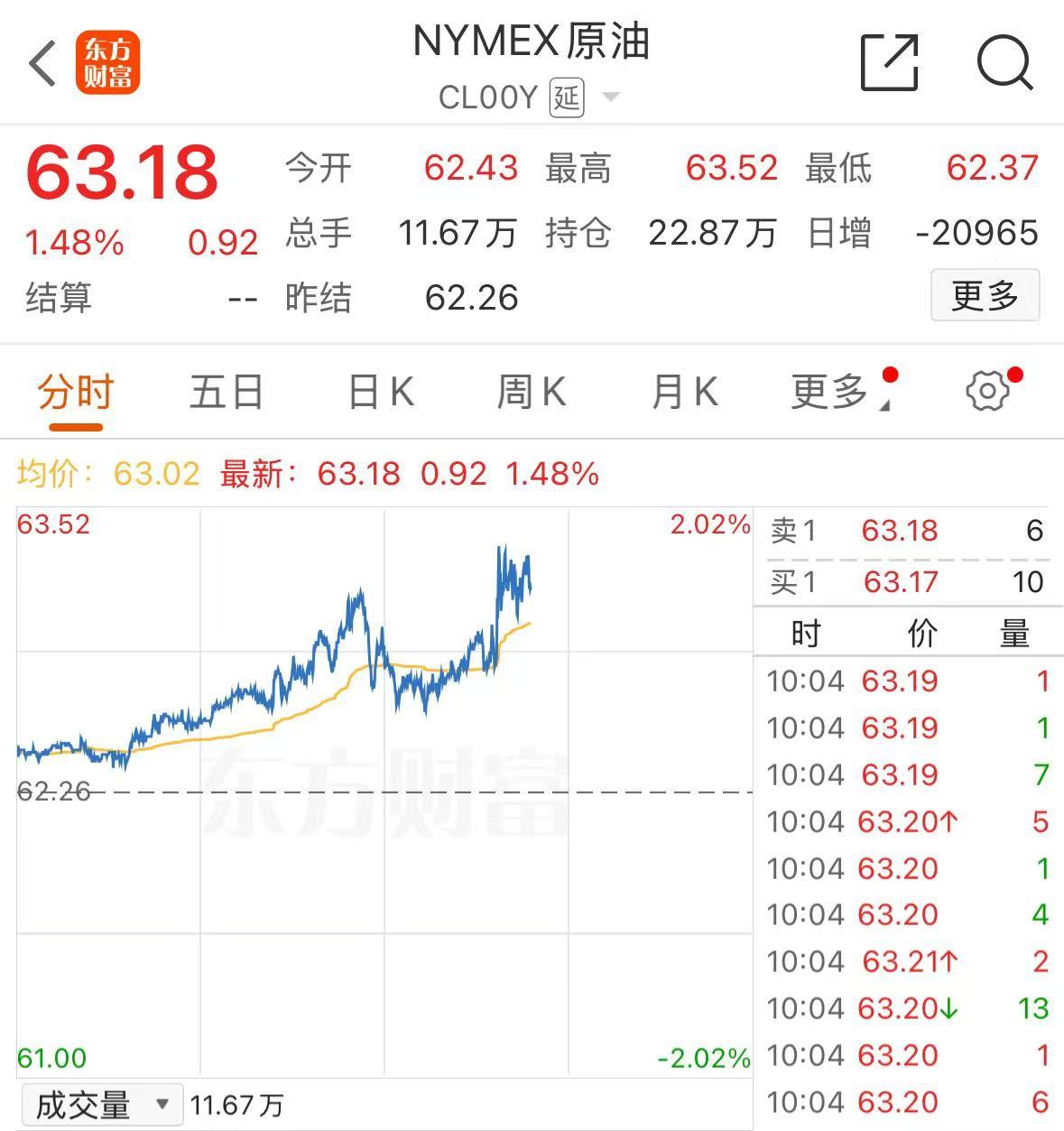Switch to the 日K chart tab
Screen dimensions: 1064x1131
[381, 393]
